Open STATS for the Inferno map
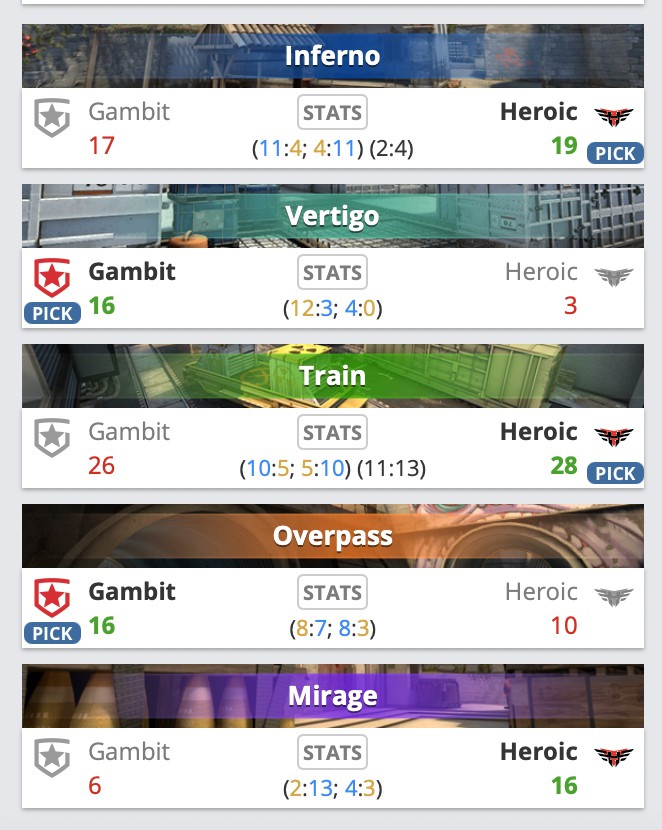Viewport: 662px width, 830px height. [332, 113]
